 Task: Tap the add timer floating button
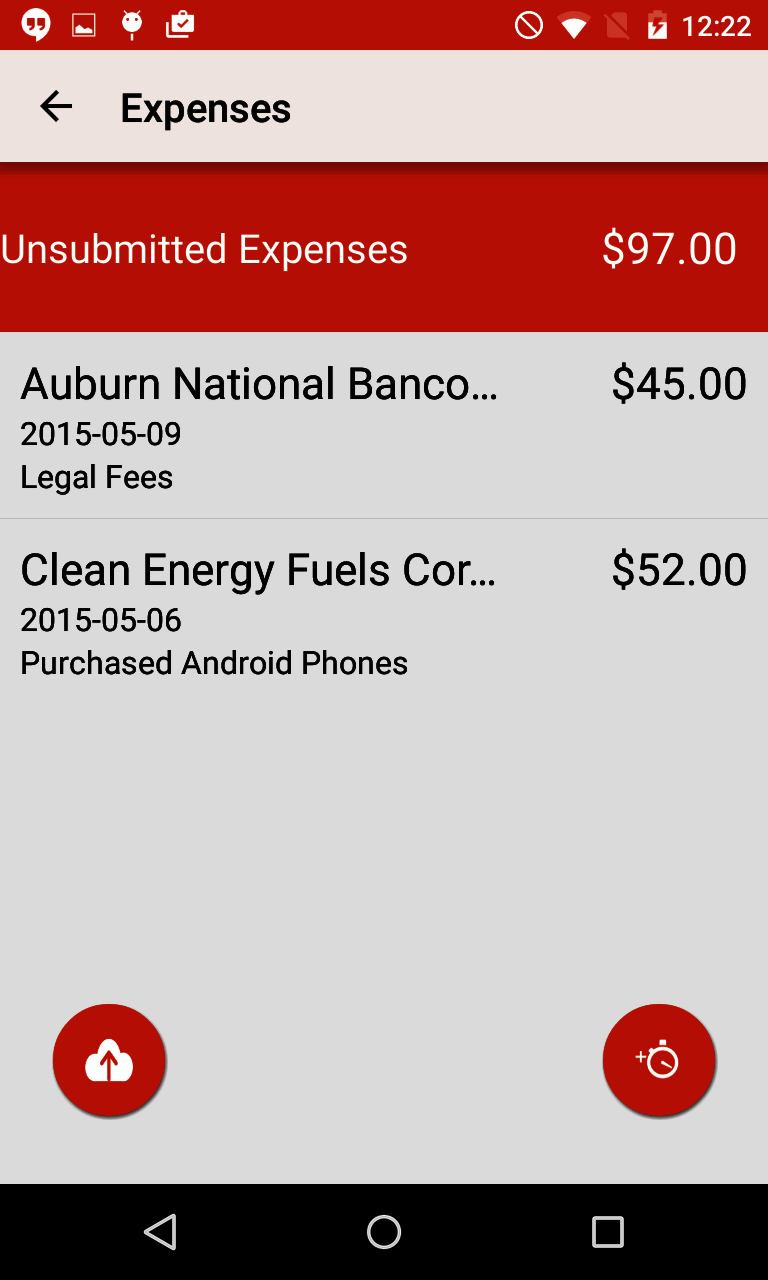pos(659,1060)
